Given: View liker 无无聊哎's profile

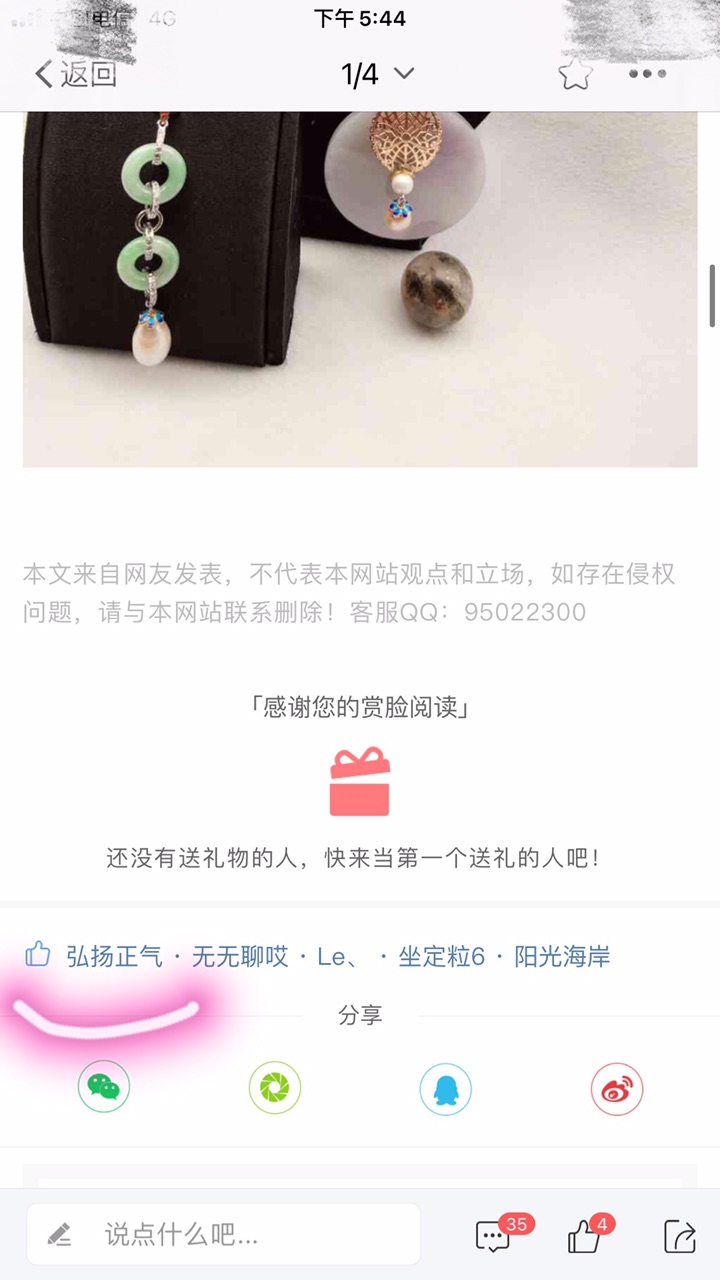Looking at the screenshot, I should coord(240,956).
